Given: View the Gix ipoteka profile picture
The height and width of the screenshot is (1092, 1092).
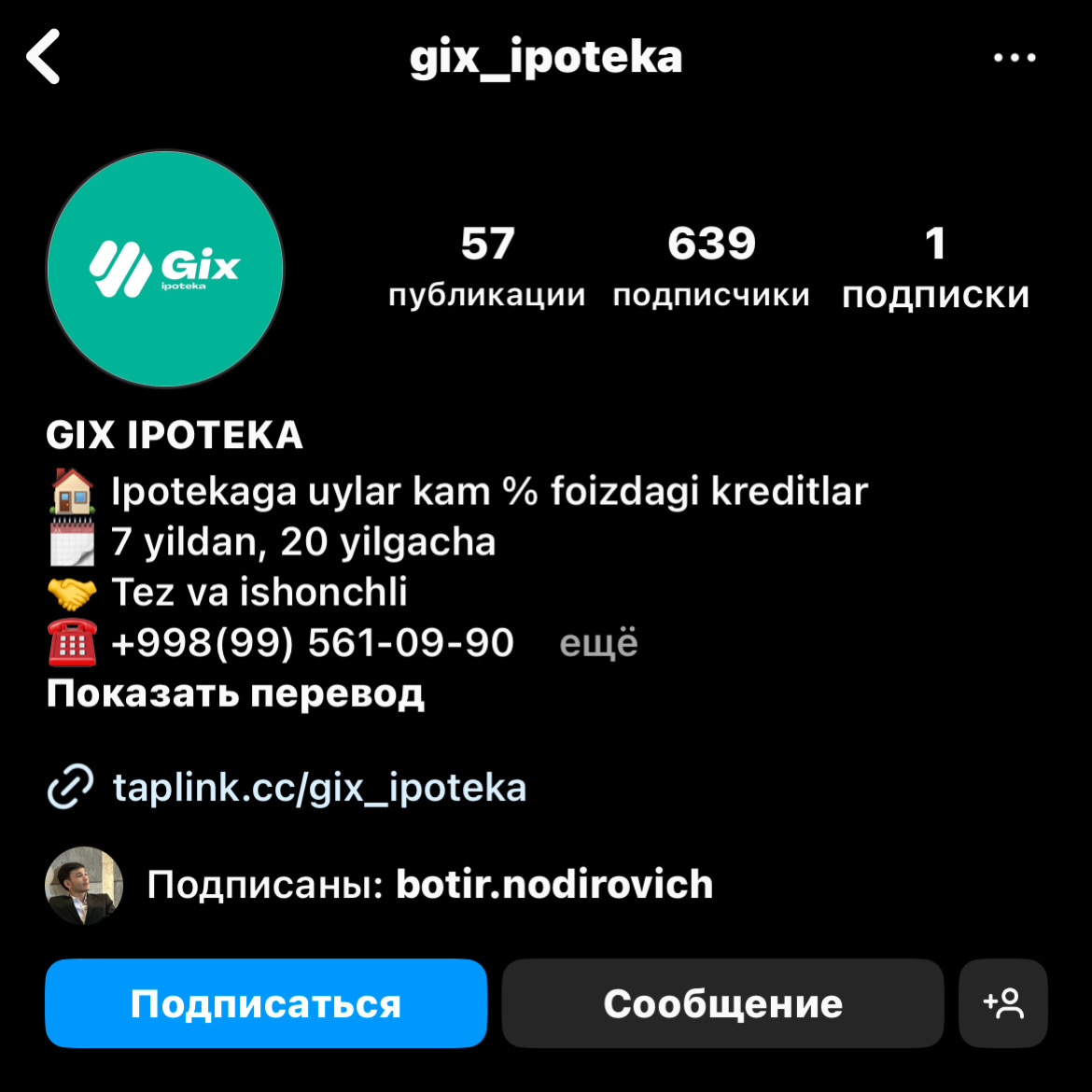Looking at the screenshot, I should point(165,269).
